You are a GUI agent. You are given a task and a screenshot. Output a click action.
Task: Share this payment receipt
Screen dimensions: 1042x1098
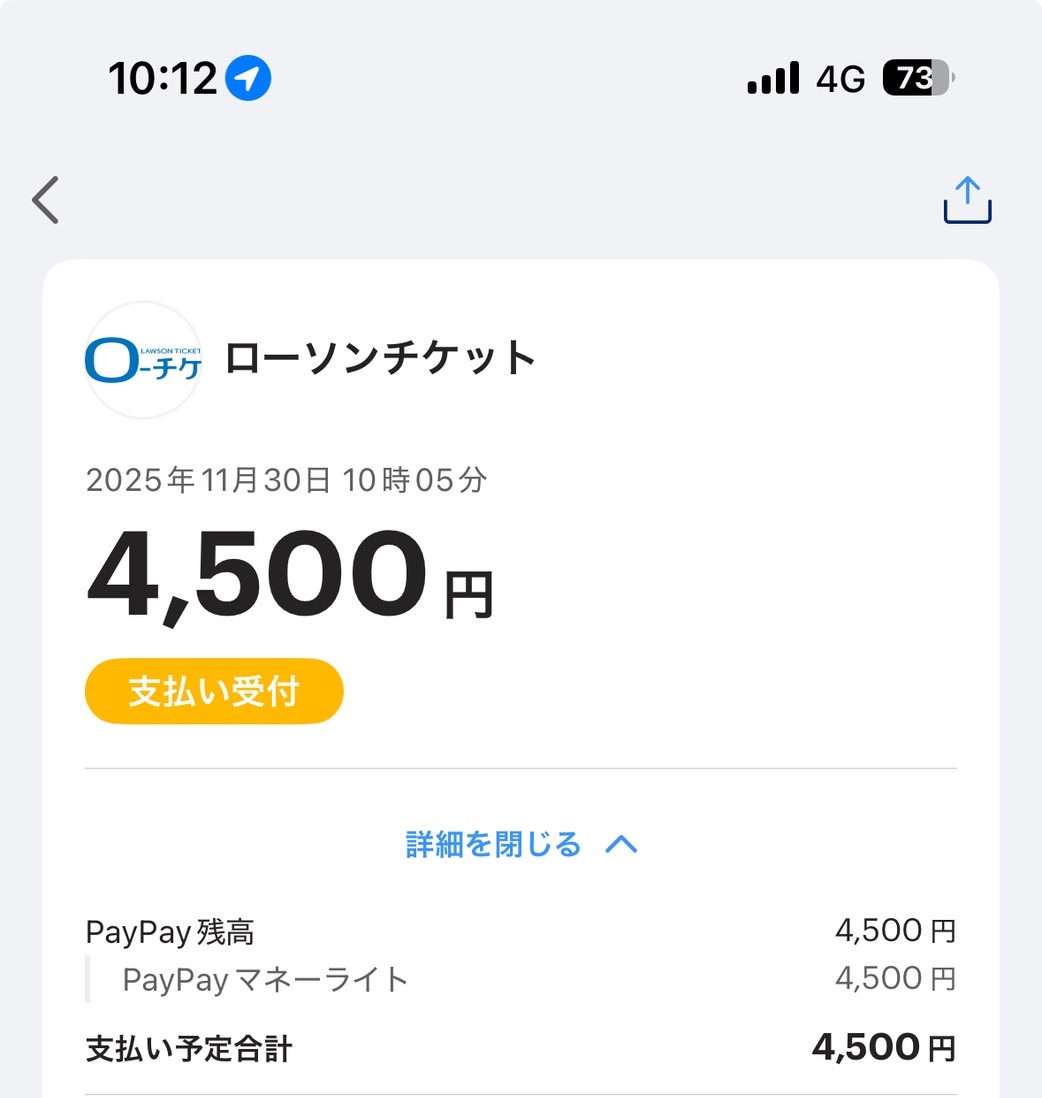(967, 200)
